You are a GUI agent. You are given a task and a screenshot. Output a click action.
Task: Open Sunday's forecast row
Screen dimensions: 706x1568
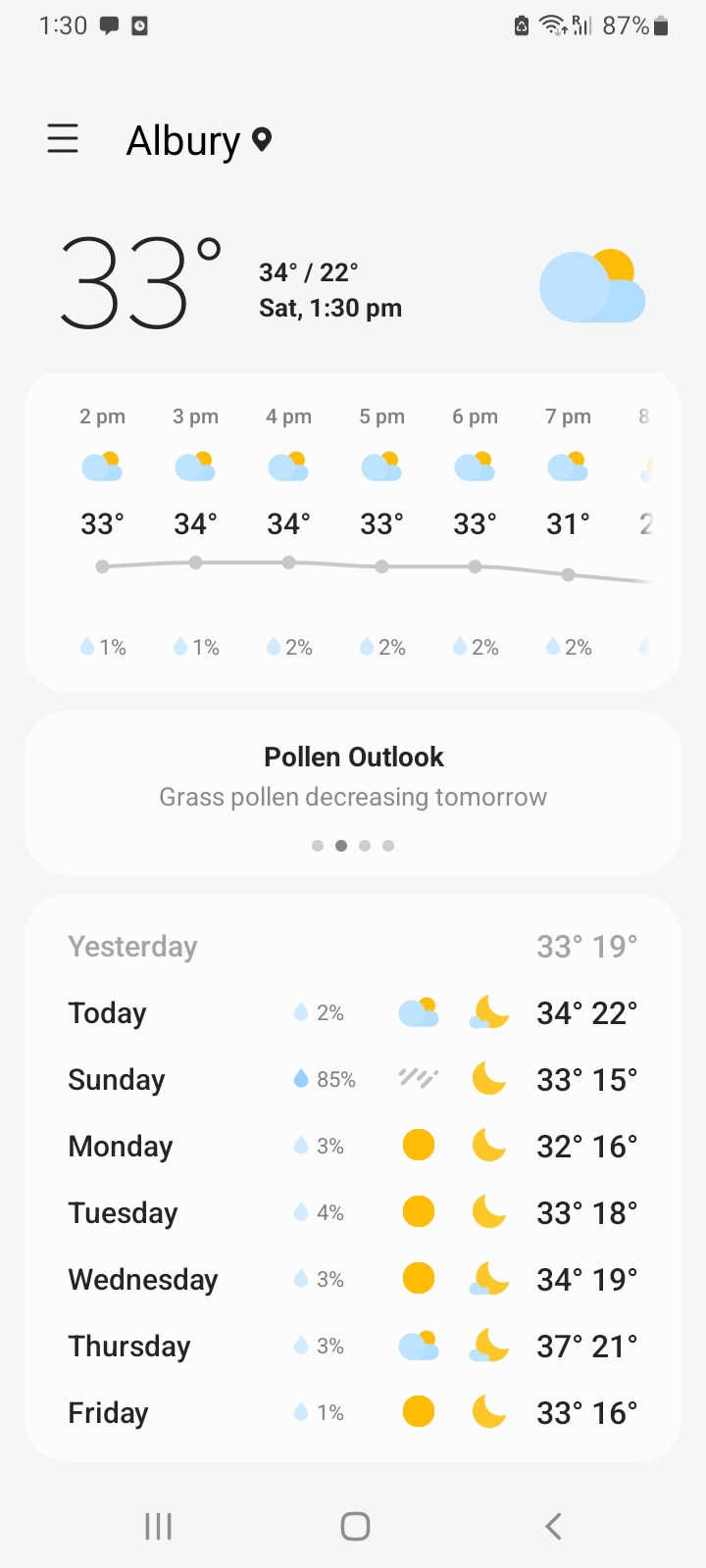tap(353, 1079)
